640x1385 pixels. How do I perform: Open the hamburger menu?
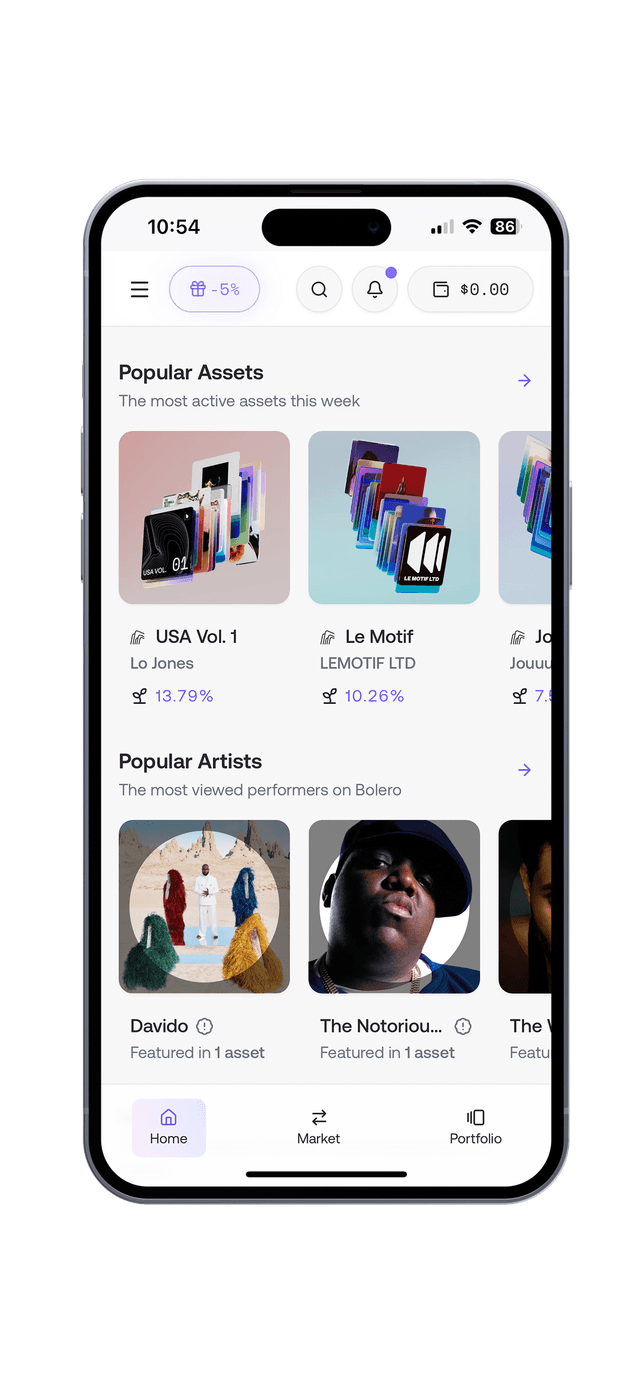click(139, 290)
